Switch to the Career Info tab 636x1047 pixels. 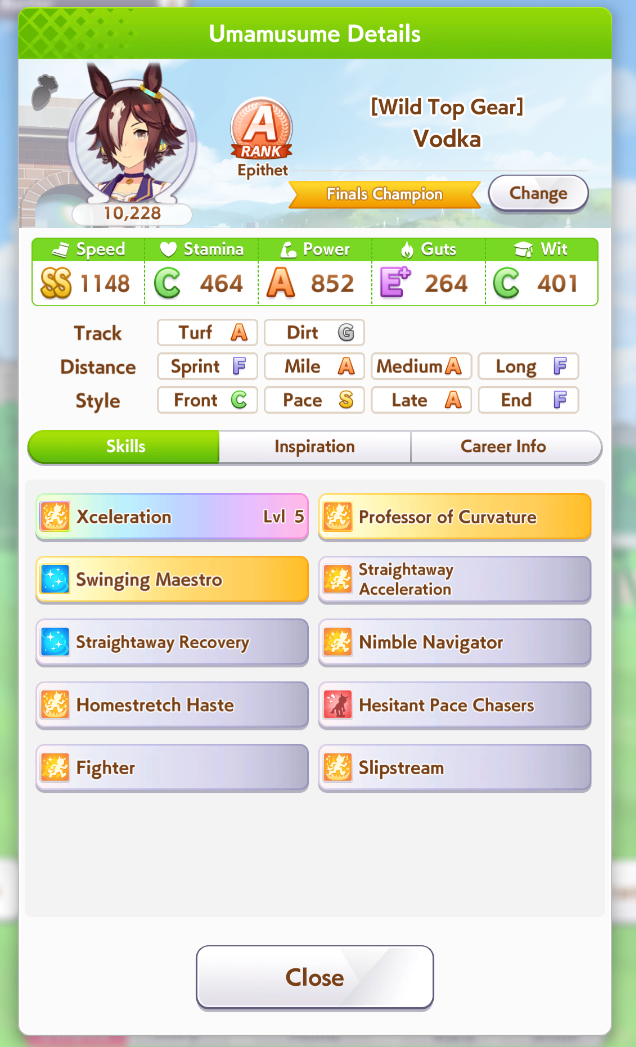point(503,447)
